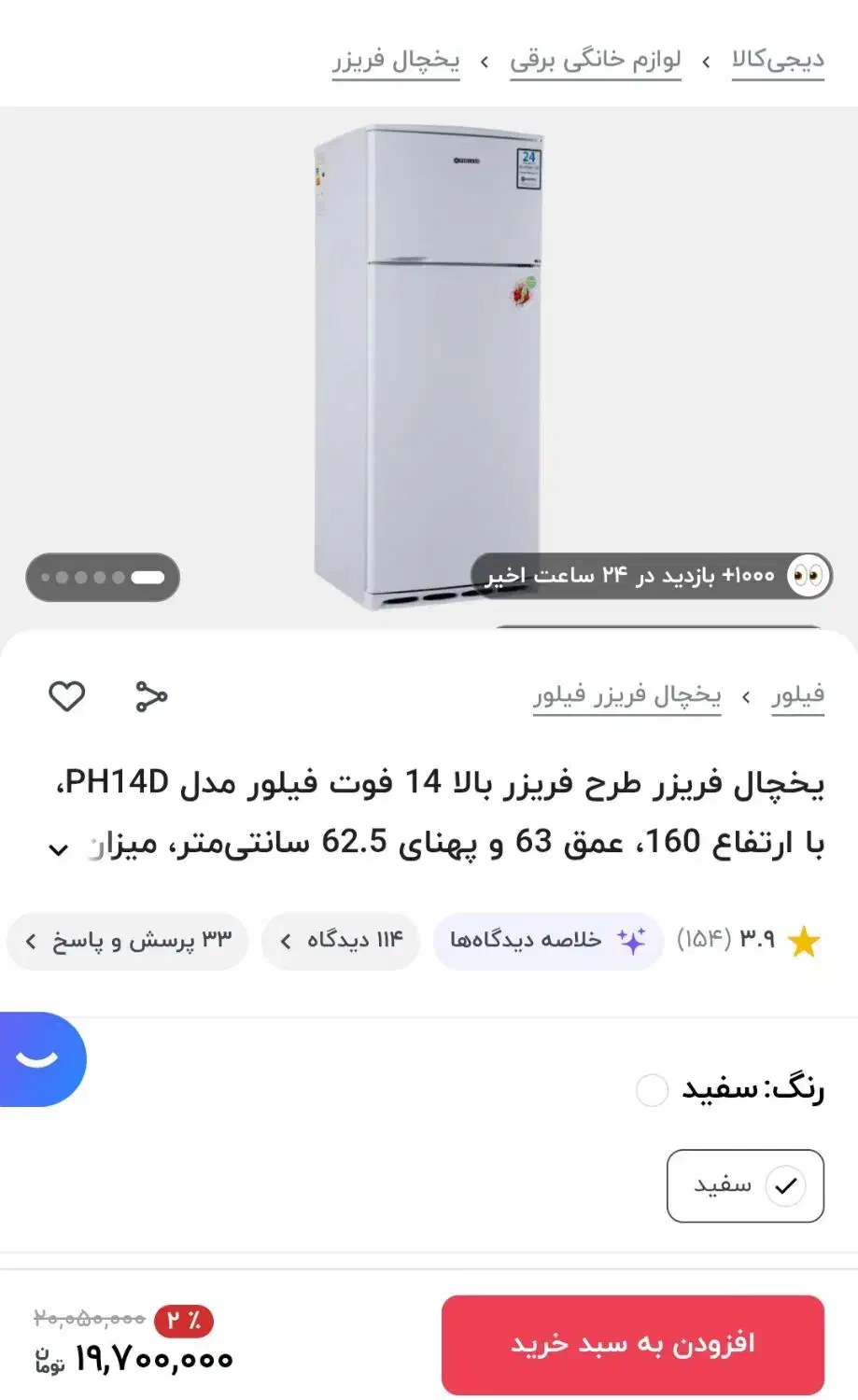Select the سفید color option with checkmark
858x1400 pixels.
(x=745, y=1185)
